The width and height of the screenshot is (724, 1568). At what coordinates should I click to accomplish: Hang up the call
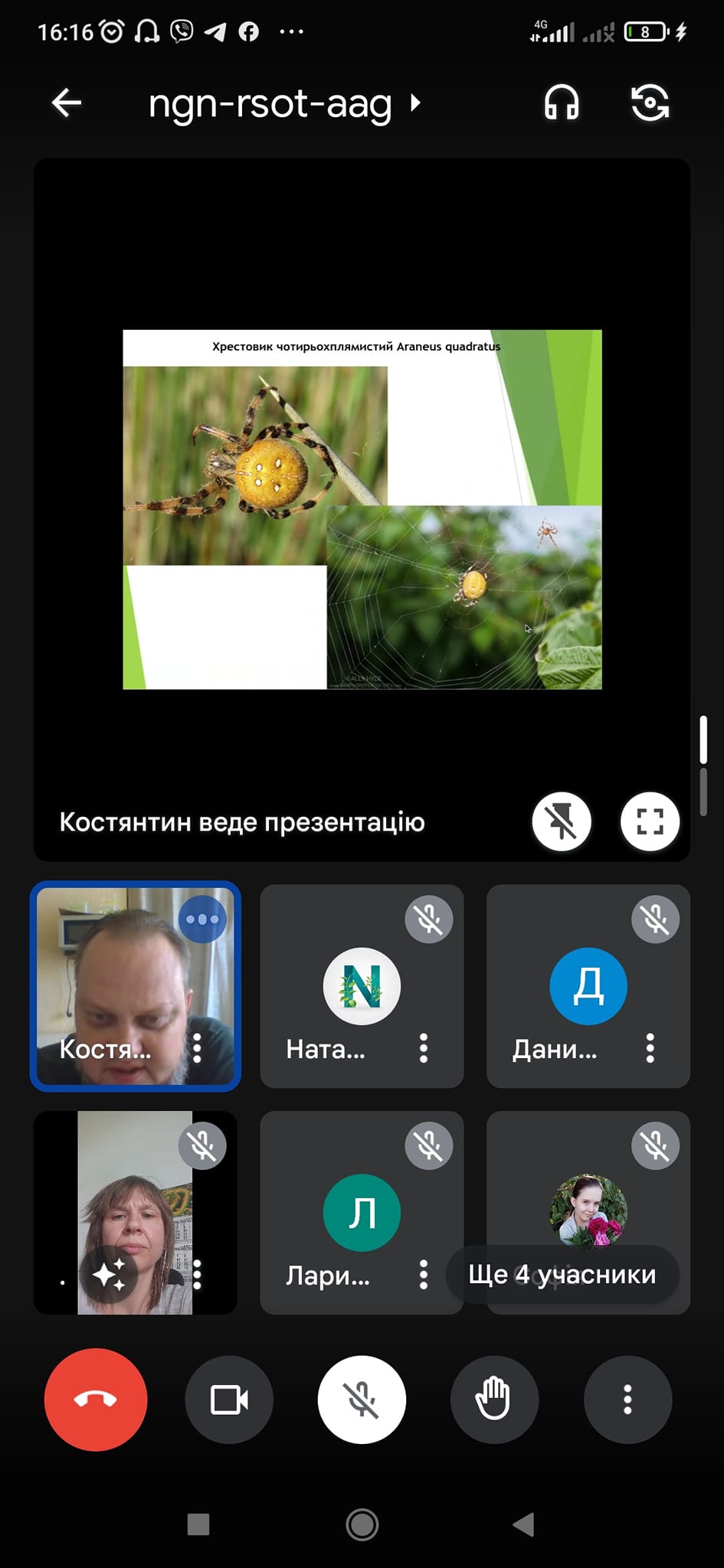96,1400
